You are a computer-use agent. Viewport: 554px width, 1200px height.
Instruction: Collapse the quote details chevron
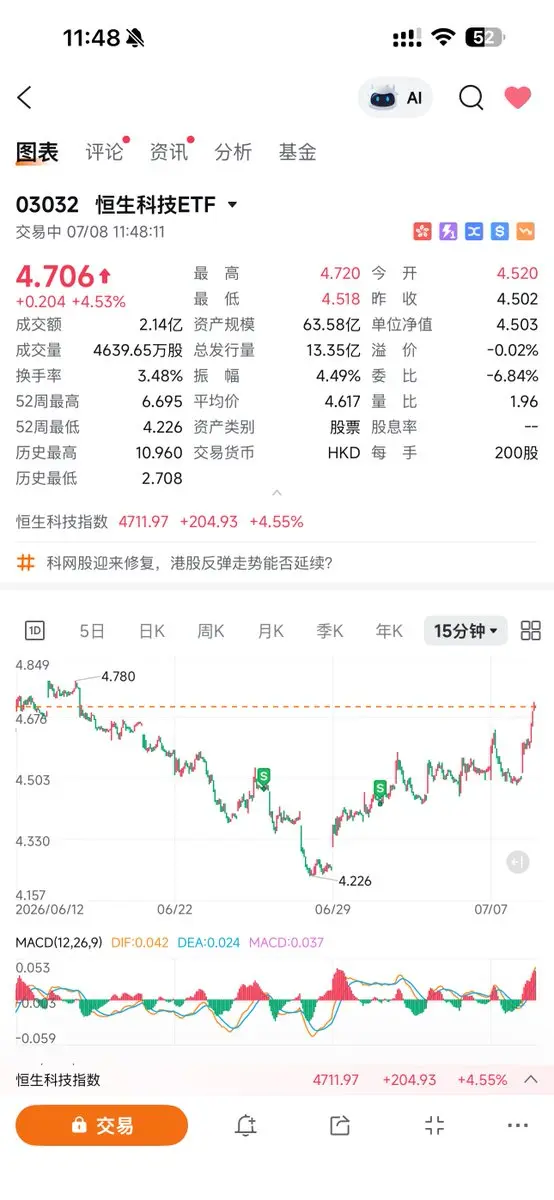(277, 493)
